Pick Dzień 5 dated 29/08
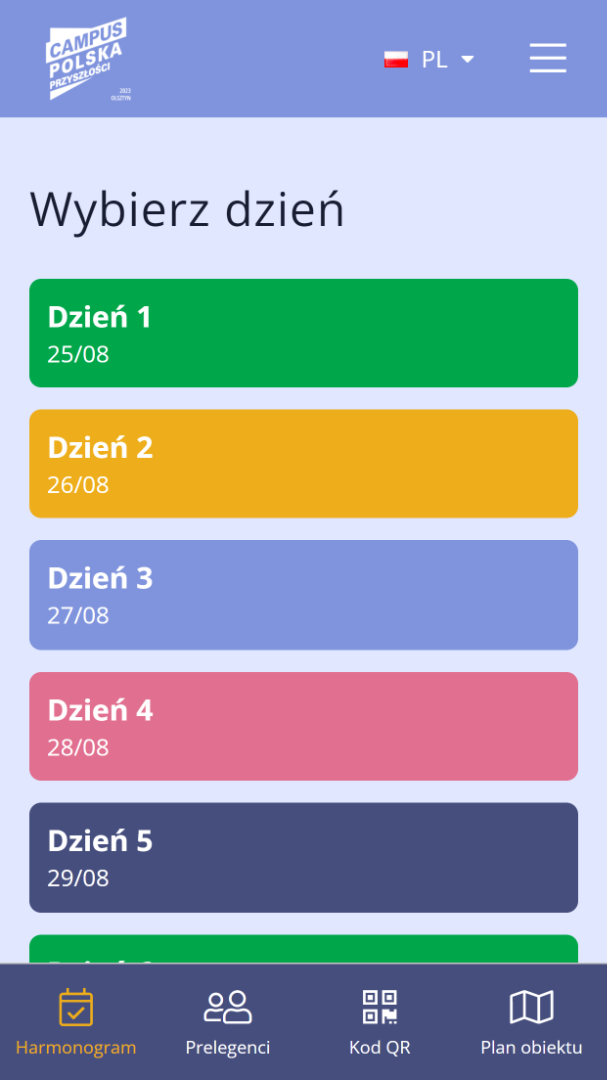Image resolution: width=607 pixels, height=1080 pixels. pos(303,858)
